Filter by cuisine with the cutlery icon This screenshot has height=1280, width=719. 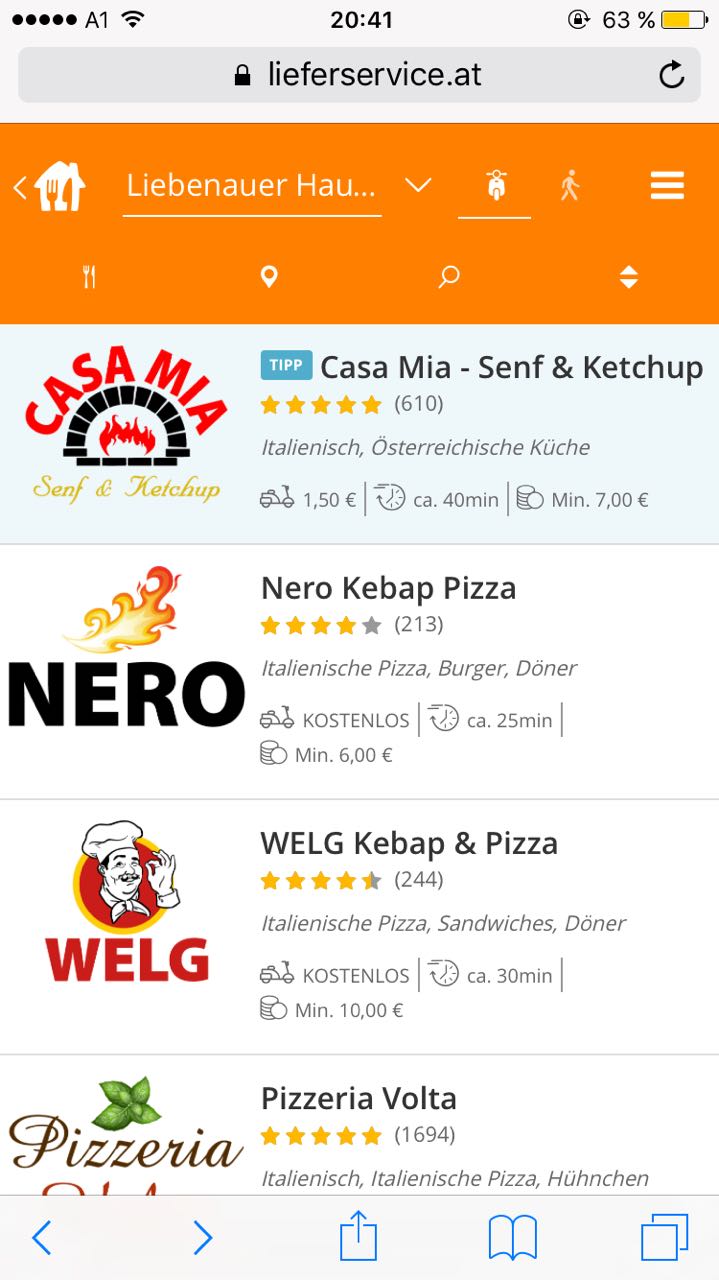tap(90, 277)
